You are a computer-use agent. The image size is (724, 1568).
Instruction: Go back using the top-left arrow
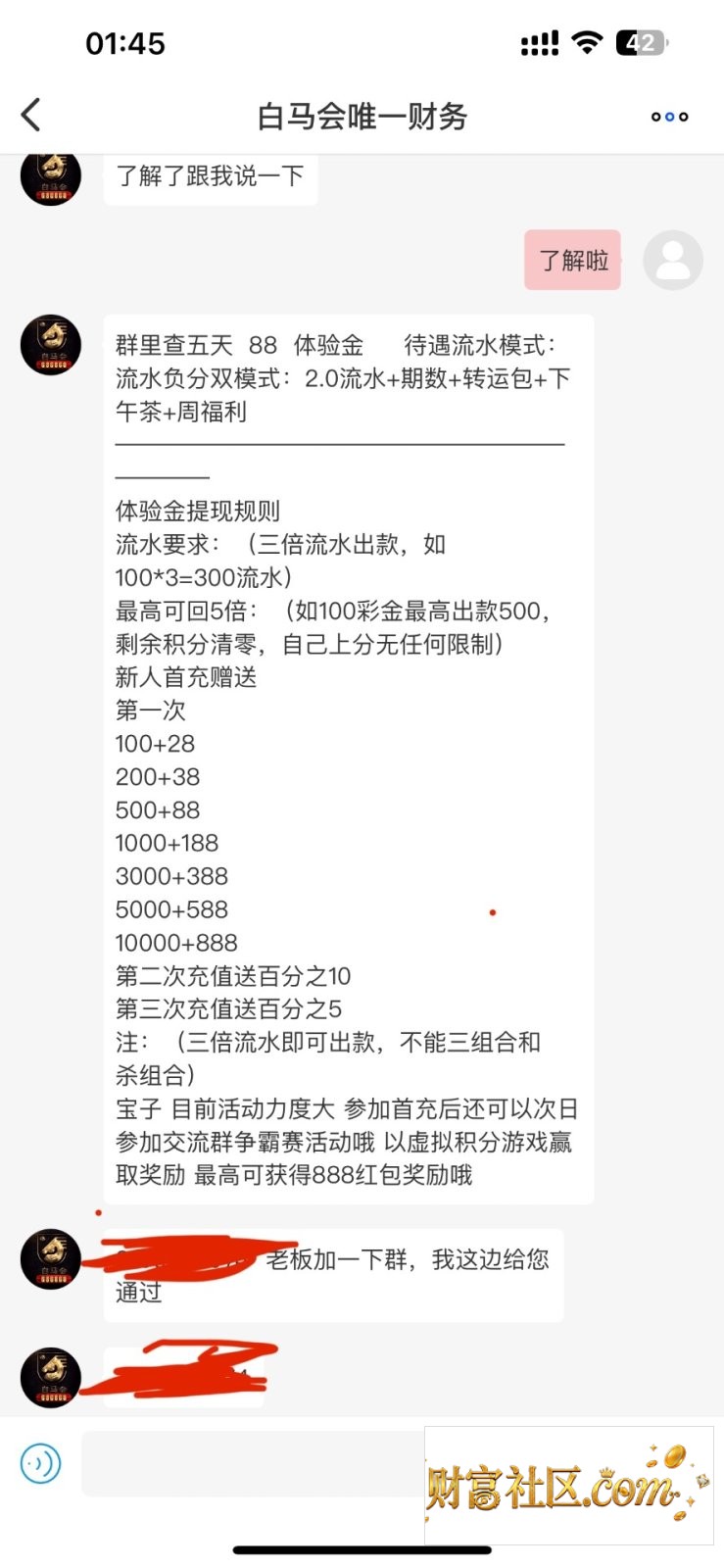(x=31, y=115)
